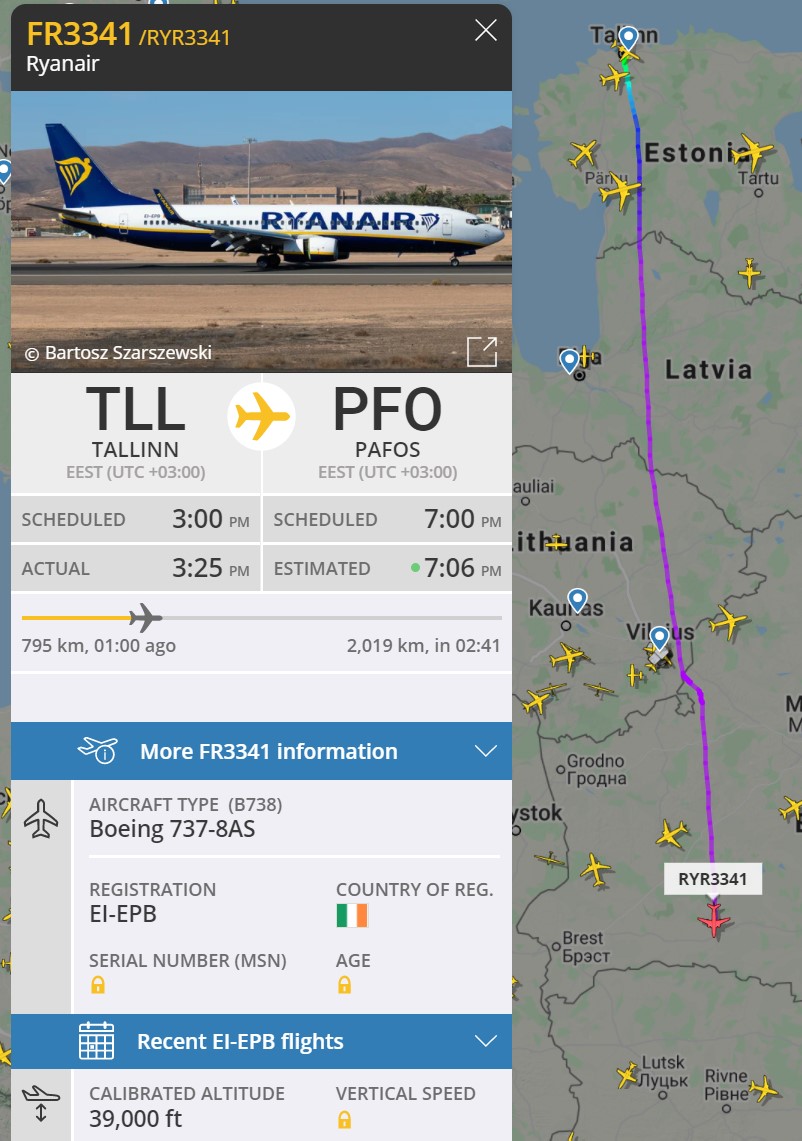
Task: Close the FR3341 flight panel
Action: (x=485, y=31)
